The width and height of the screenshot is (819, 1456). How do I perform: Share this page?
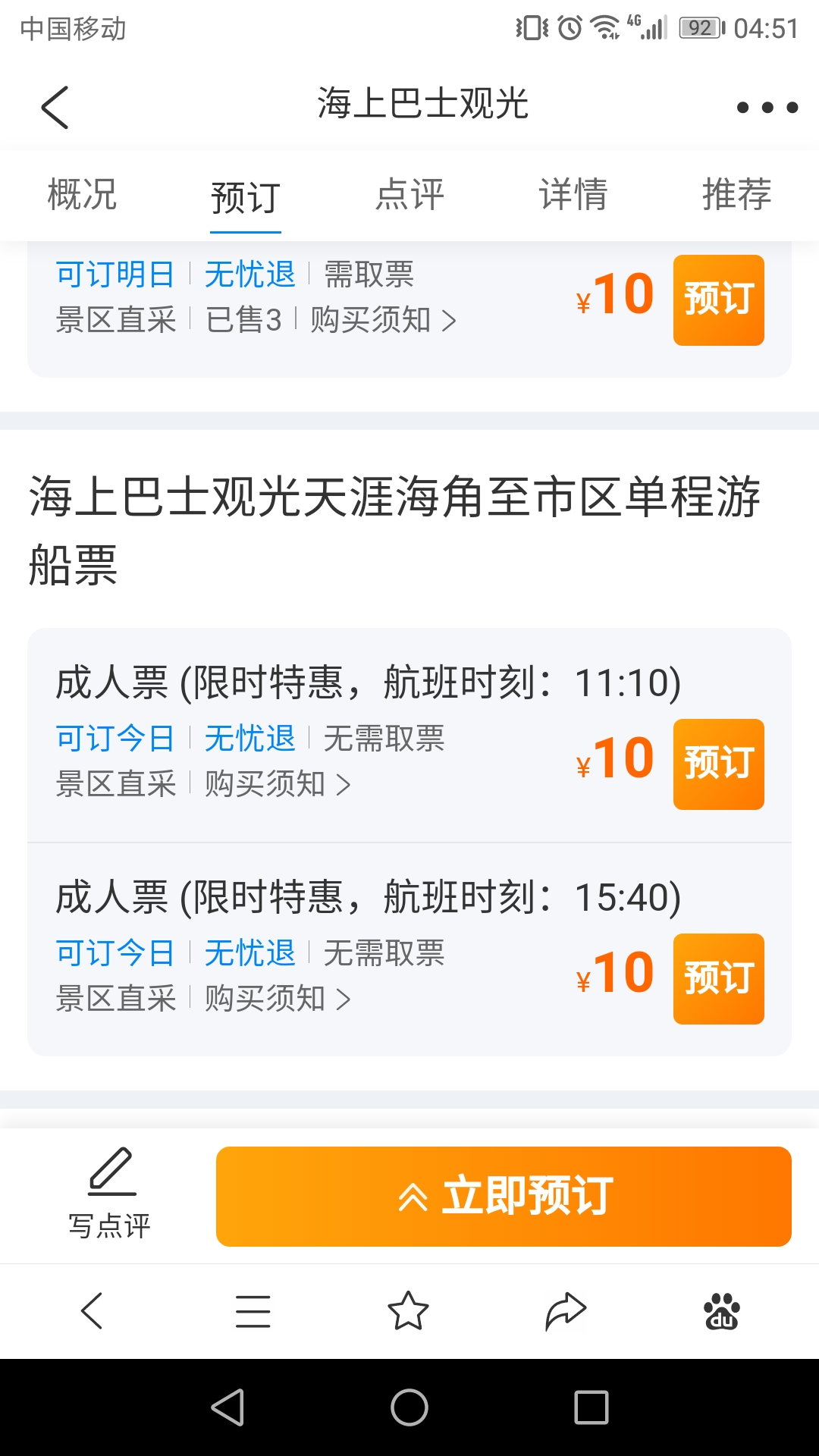(566, 1311)
